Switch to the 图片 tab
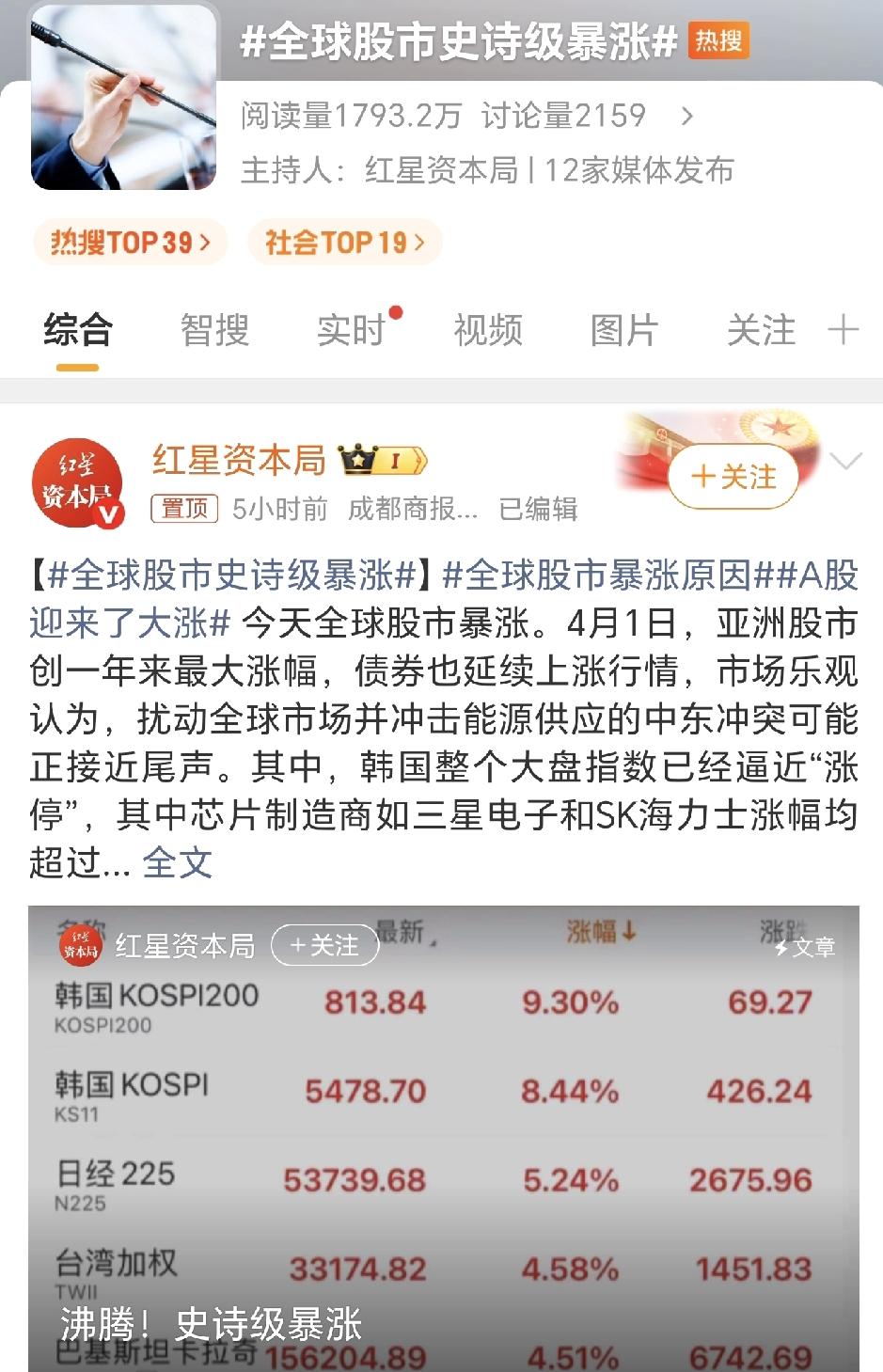 pyautogui.click(x=624, y=331)
